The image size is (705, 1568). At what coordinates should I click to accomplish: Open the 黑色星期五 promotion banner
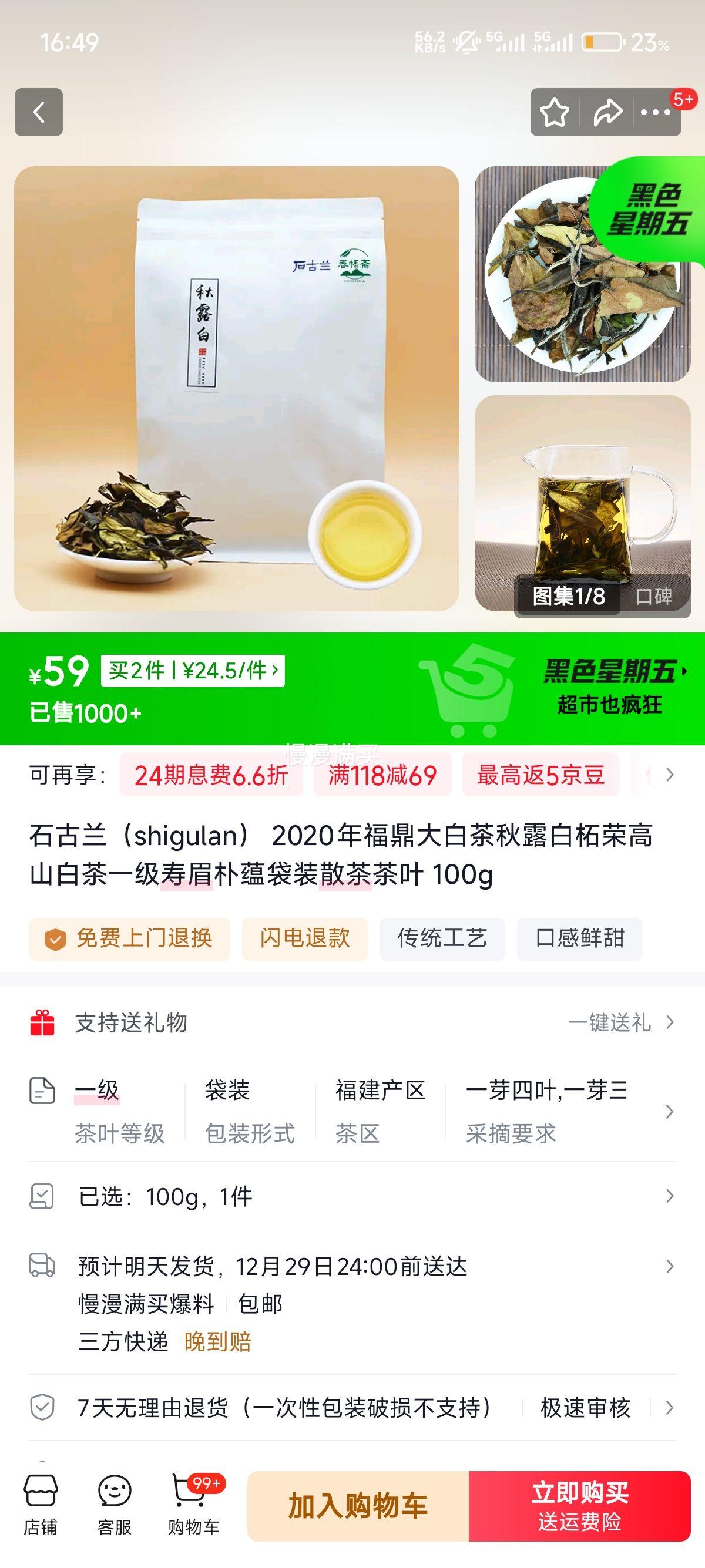(611, 687)
